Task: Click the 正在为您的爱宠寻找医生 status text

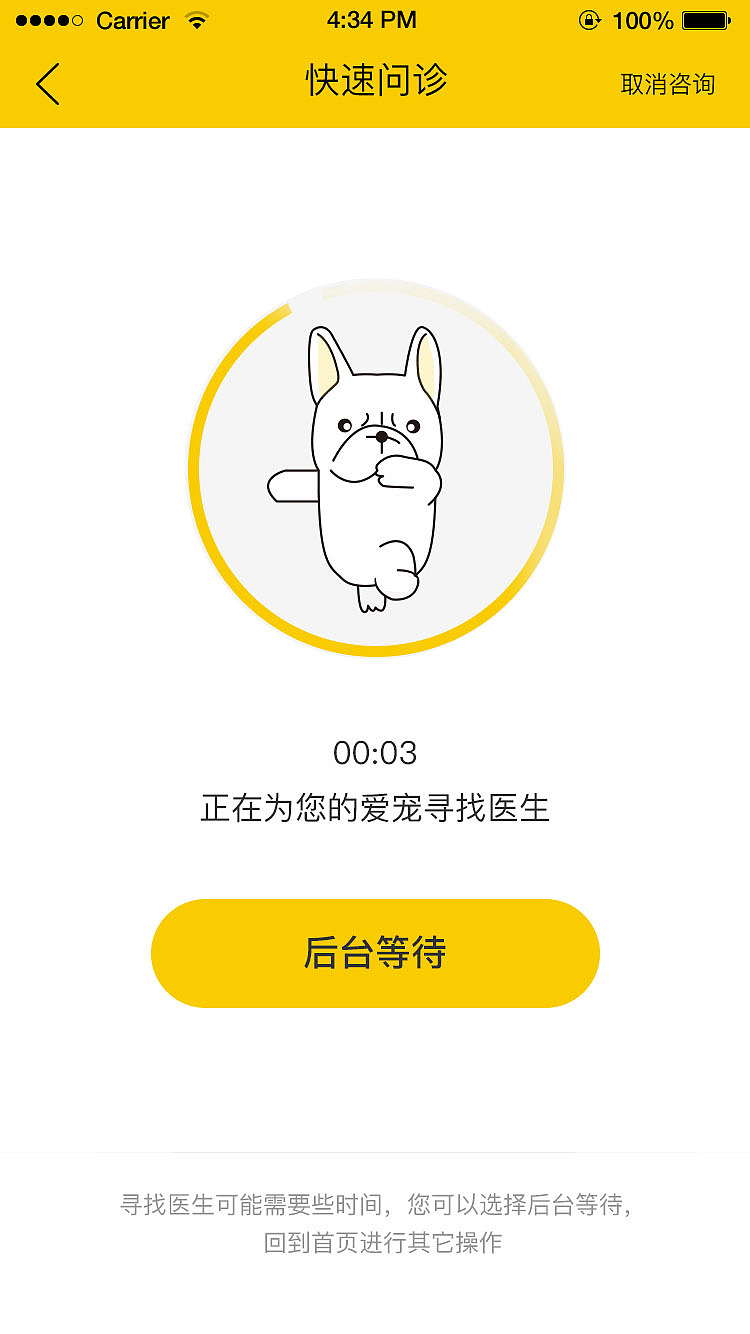Action: coord(375,806)
